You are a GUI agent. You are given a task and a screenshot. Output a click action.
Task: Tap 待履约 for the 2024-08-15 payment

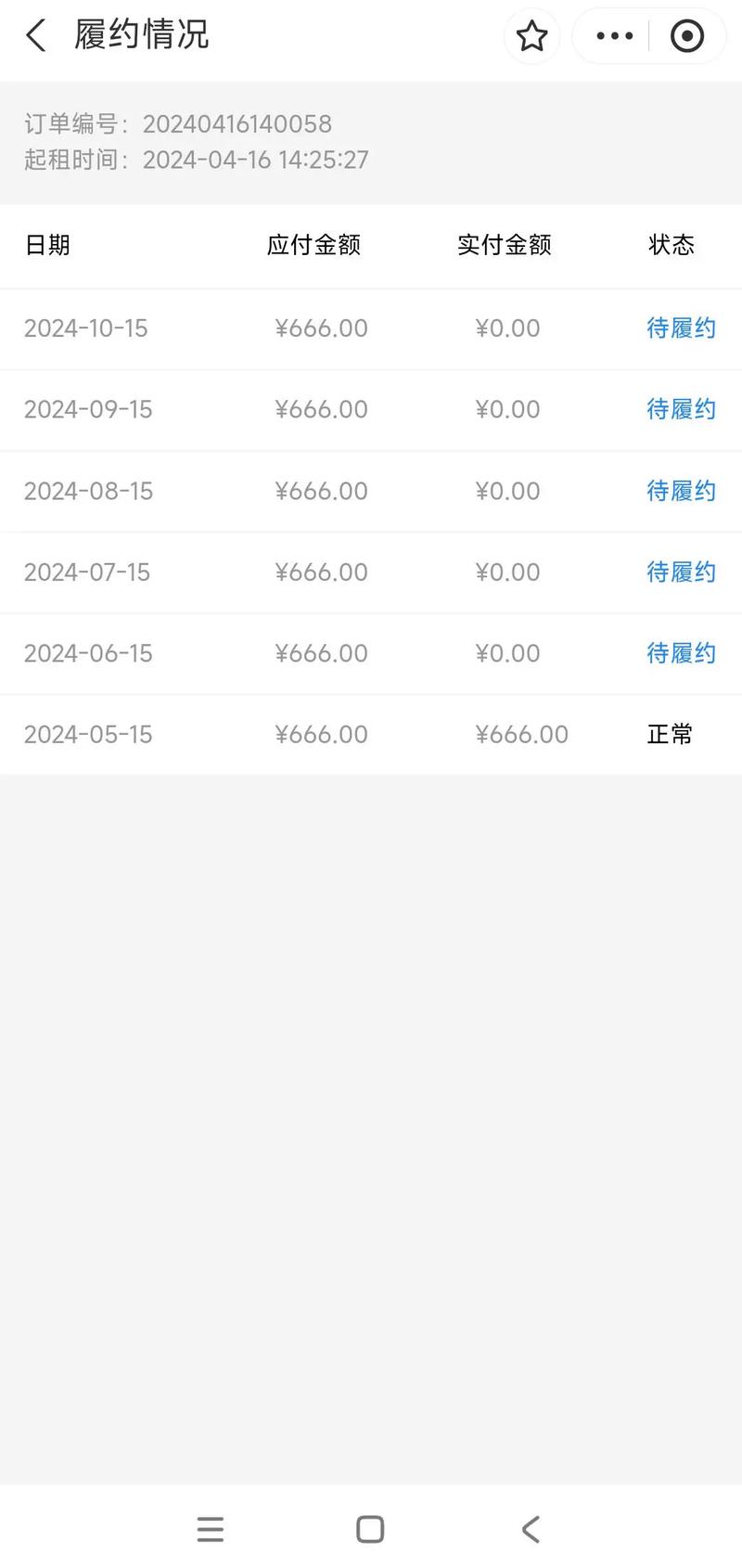pos(681,491)
